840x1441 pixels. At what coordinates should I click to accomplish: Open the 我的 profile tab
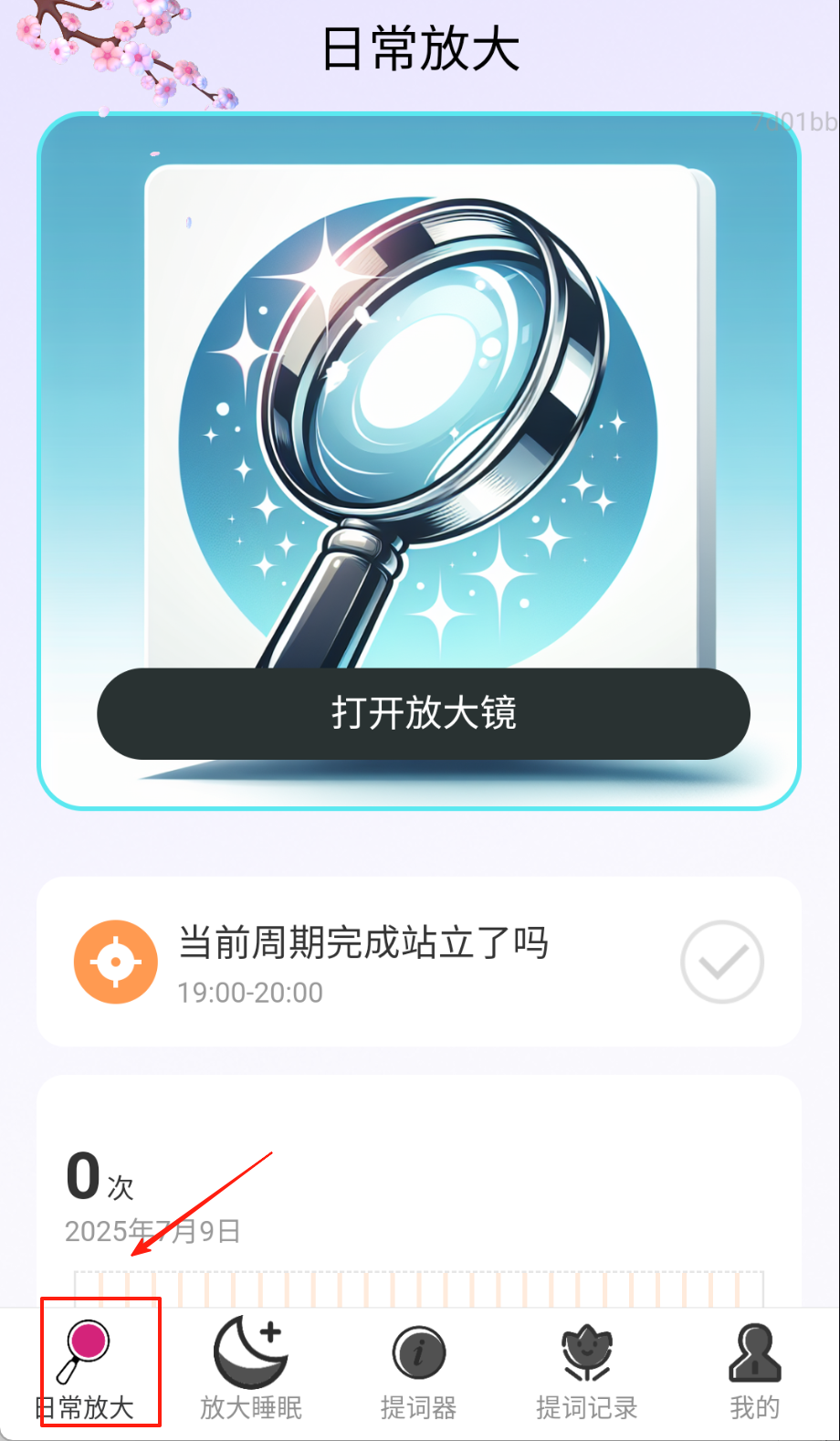pos(754,1368)
